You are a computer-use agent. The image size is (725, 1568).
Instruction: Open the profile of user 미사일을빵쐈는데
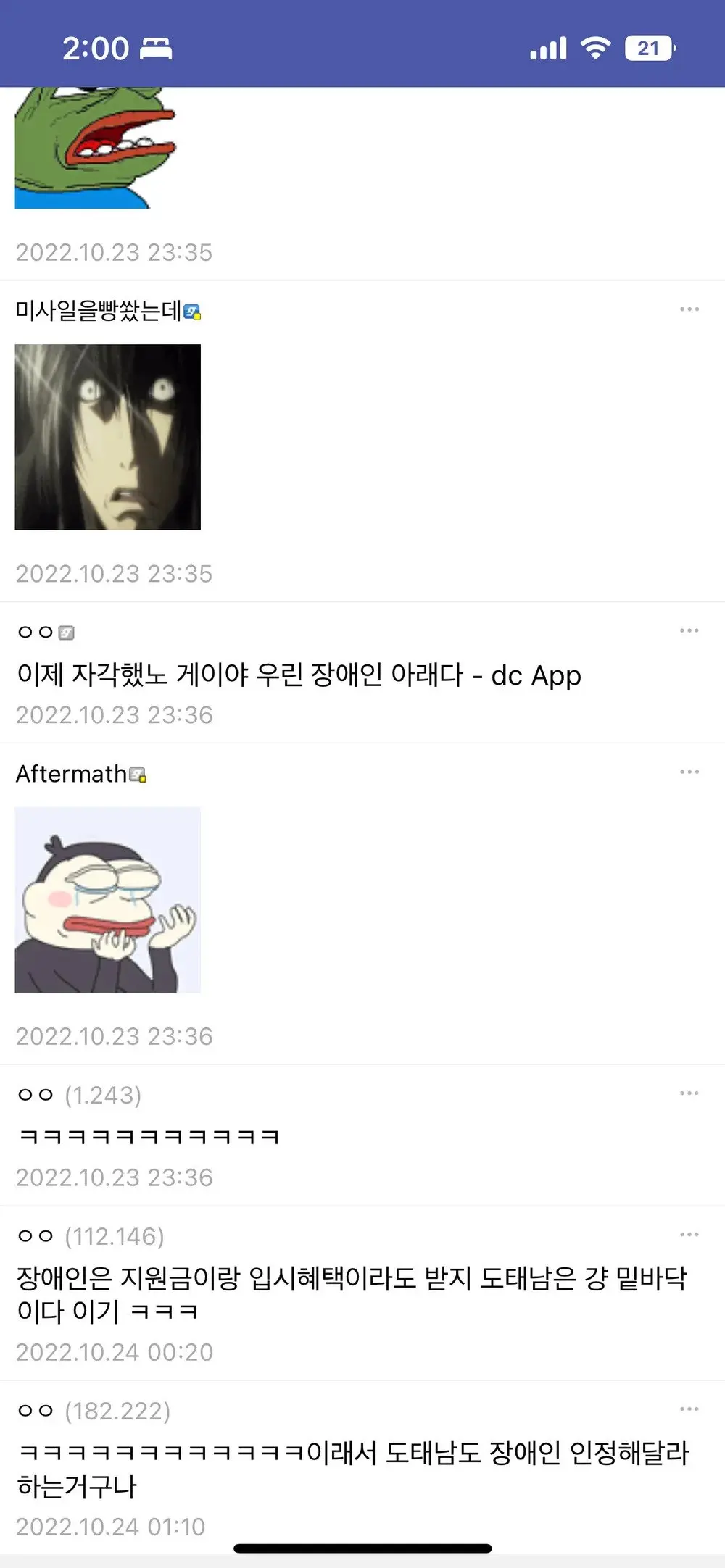point(99,311)
